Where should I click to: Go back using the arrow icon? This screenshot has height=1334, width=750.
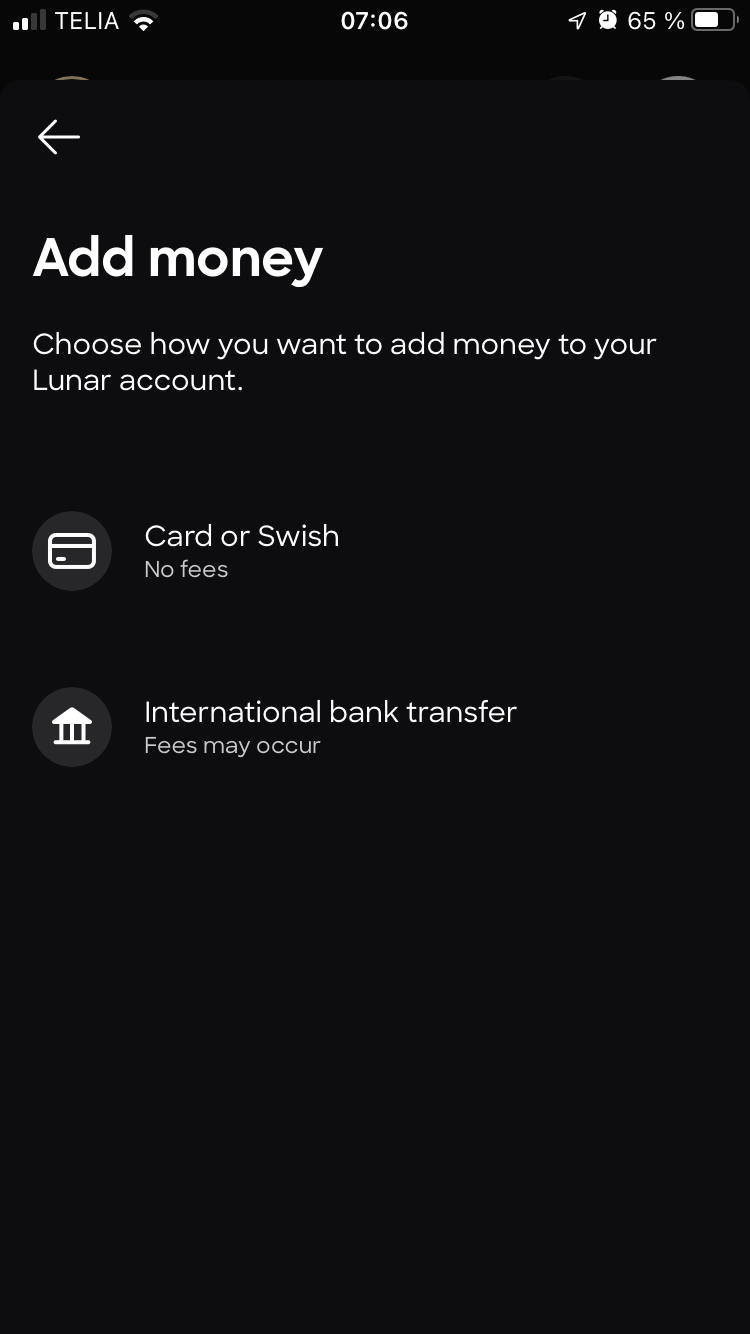(x=59, y=137)
